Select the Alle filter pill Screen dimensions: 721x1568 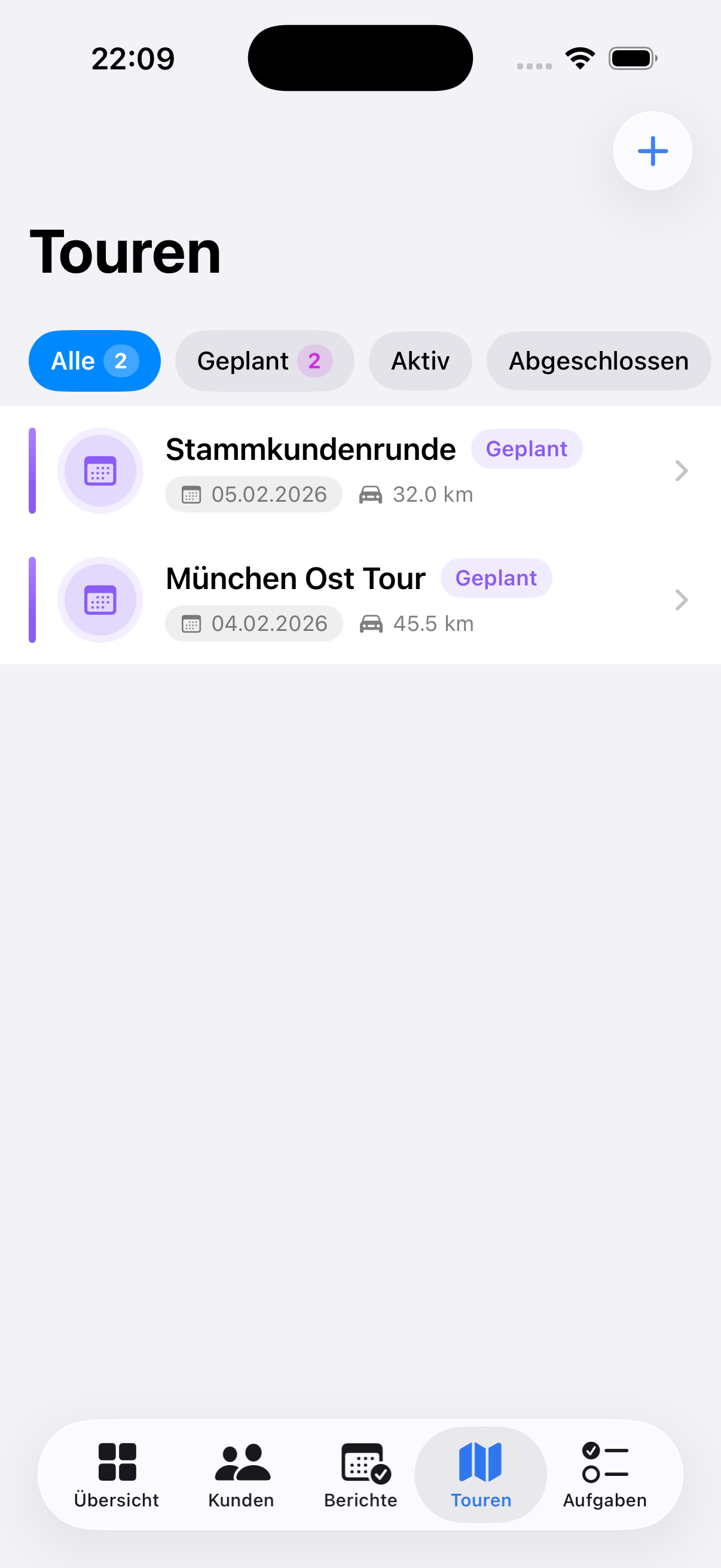point(94,361)
